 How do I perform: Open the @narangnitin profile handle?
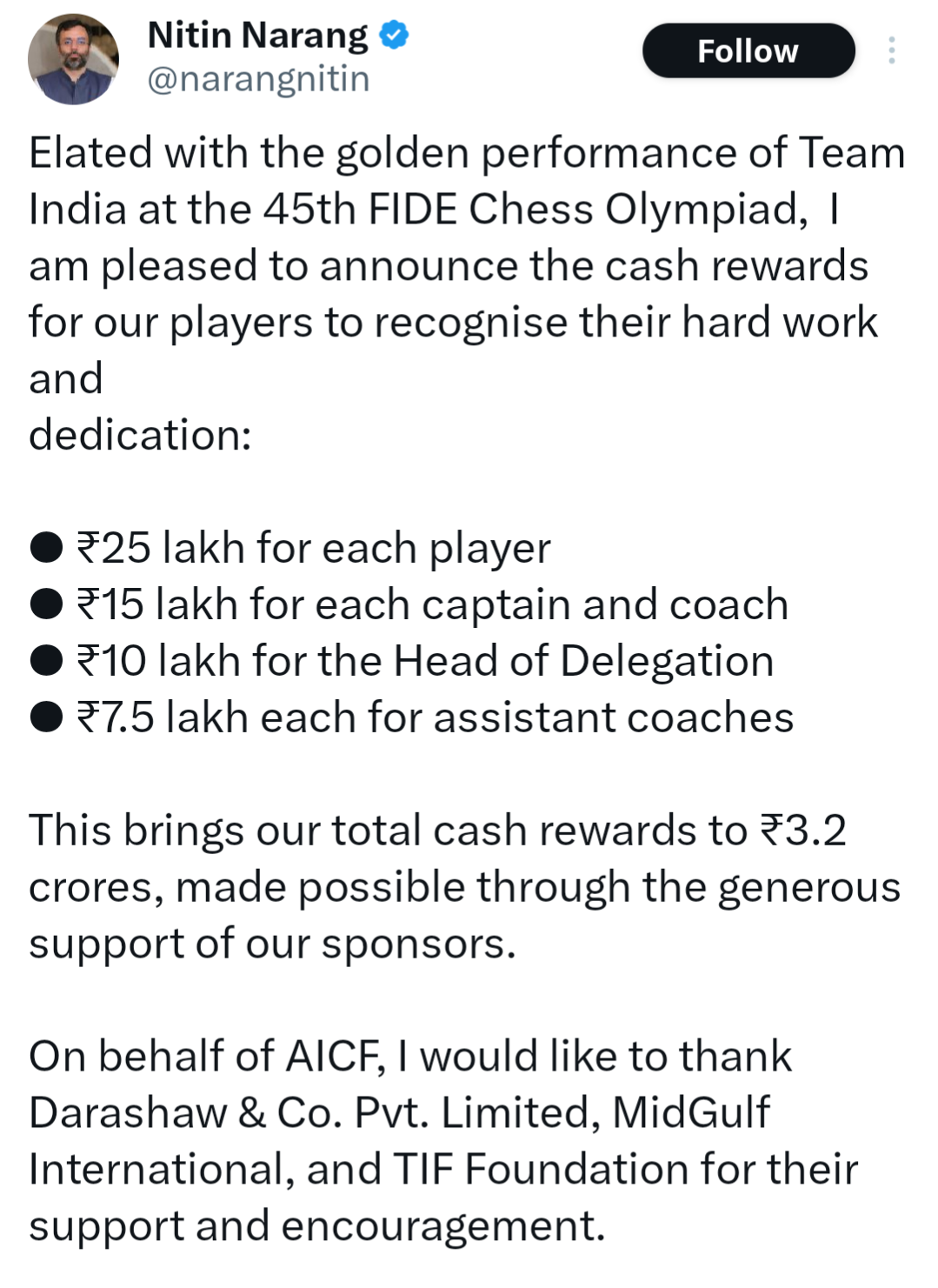click(x=258, y=79)
